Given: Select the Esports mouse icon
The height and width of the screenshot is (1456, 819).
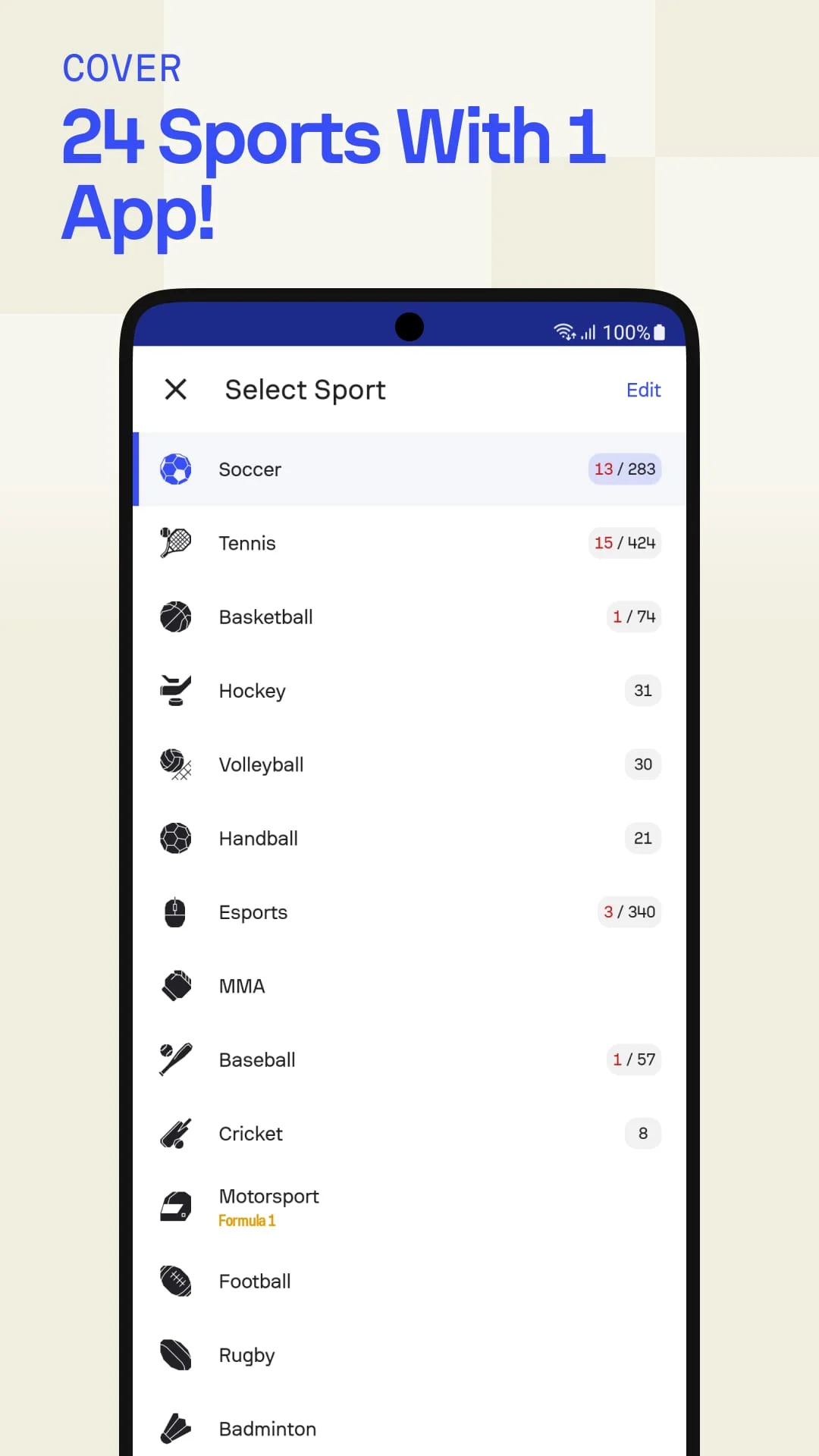Looking at the screenshot, I should tap(175, 912).
